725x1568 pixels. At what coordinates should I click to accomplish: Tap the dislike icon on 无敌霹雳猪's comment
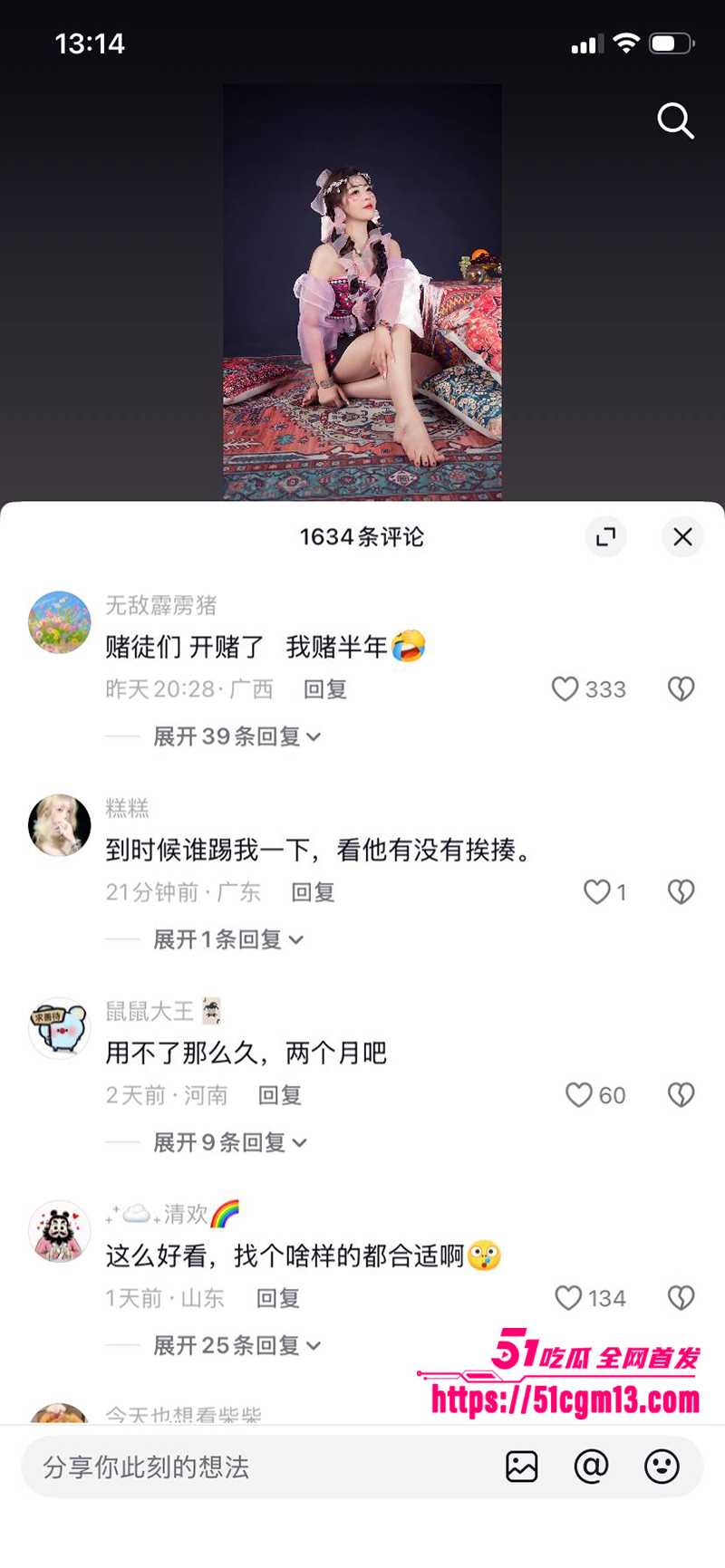tap(681, 688)
